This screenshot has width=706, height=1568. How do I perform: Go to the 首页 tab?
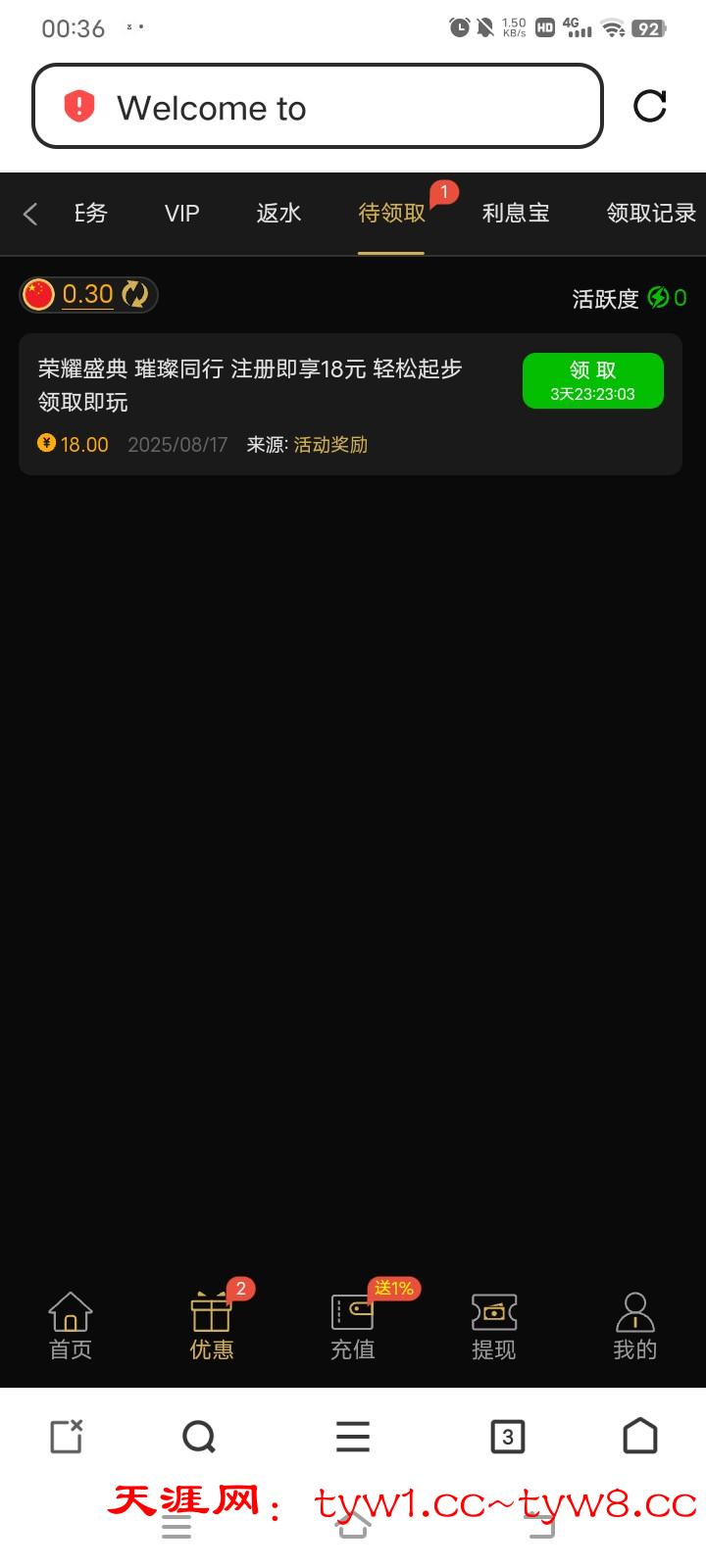pyautogui.click(x=71, y=1325)
